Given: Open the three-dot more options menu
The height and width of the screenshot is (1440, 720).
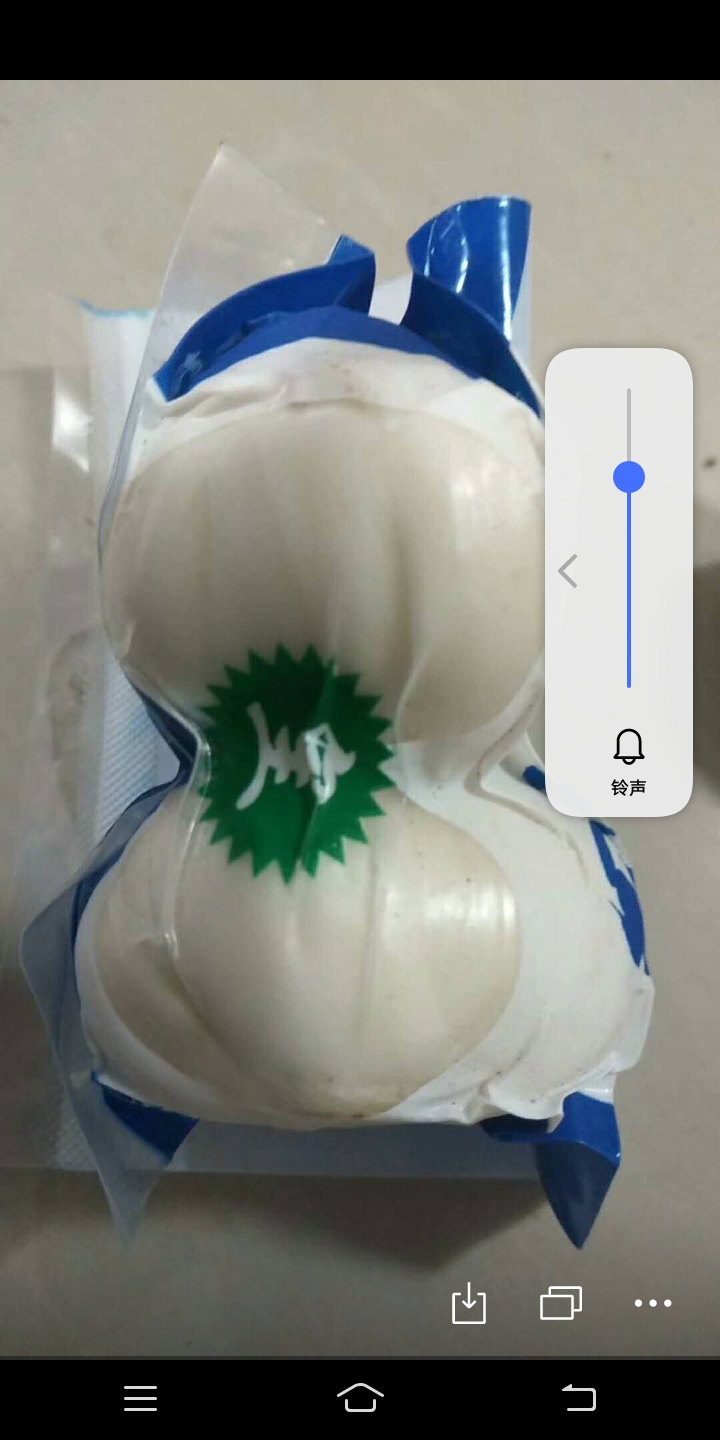Looking at the screenshot, I should click(653, 1303).
